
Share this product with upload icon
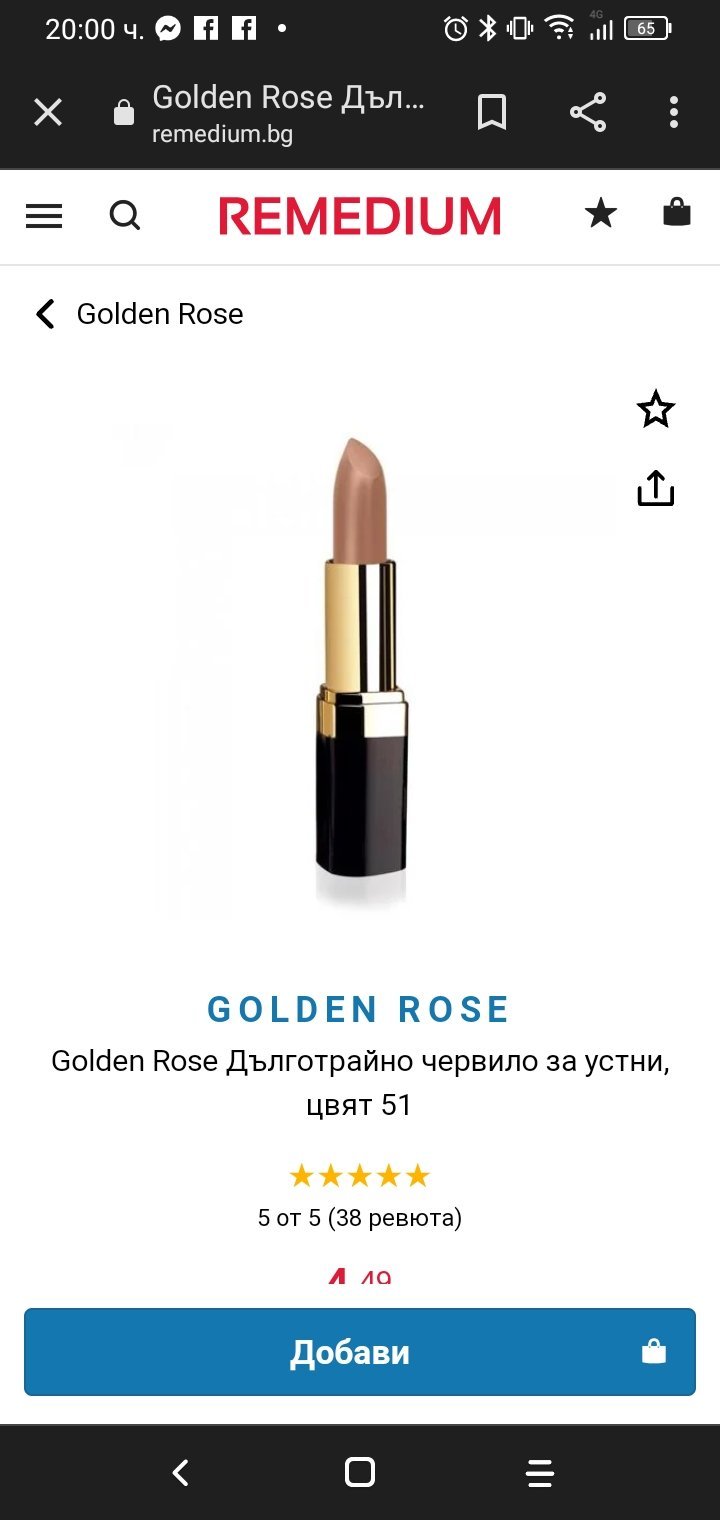pos(656,489)
